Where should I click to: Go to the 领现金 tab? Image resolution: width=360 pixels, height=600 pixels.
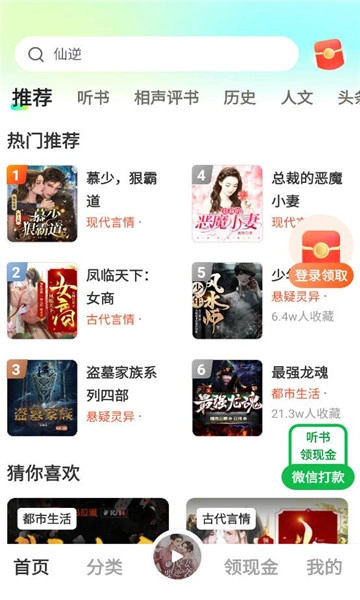tap(251, 567)
